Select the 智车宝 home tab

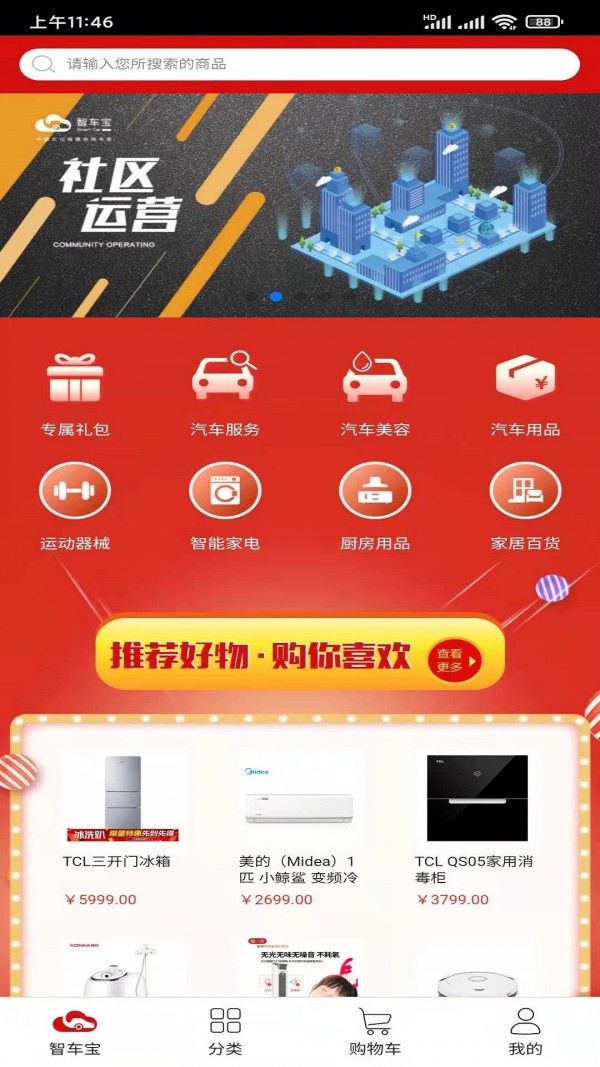[x=75, y=1031]
